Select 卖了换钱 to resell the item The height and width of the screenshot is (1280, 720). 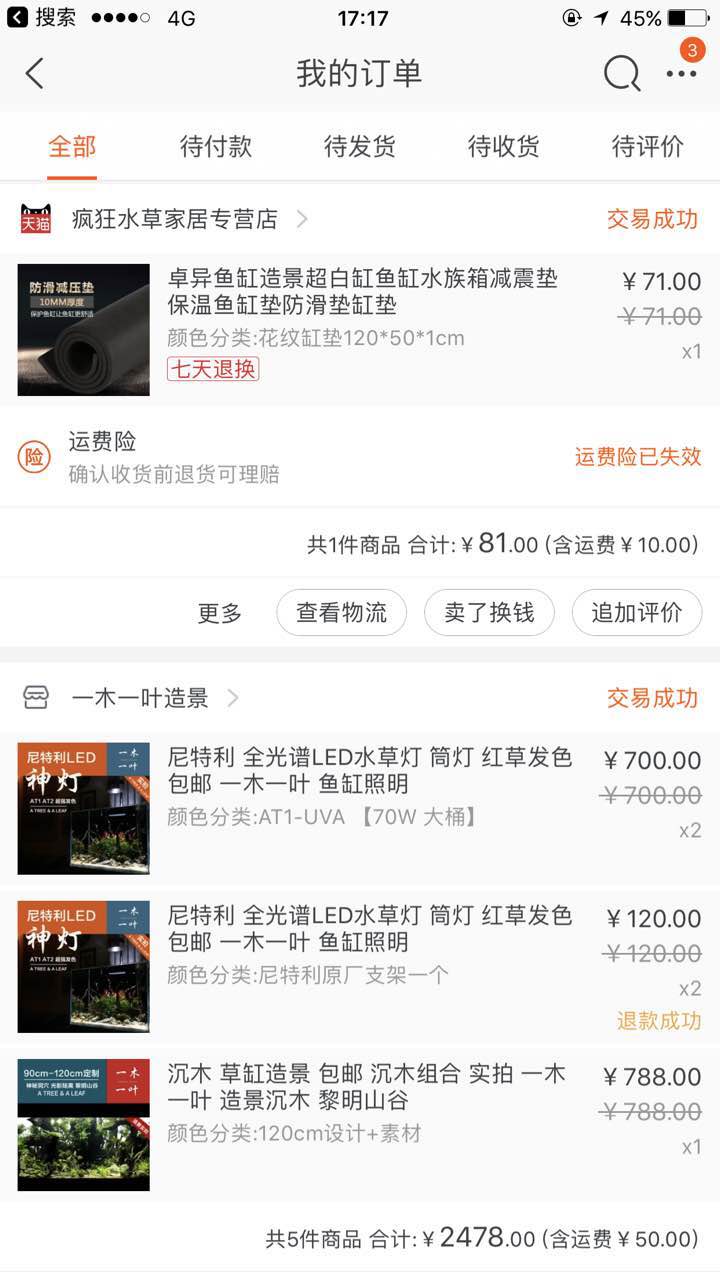[489, 613]
